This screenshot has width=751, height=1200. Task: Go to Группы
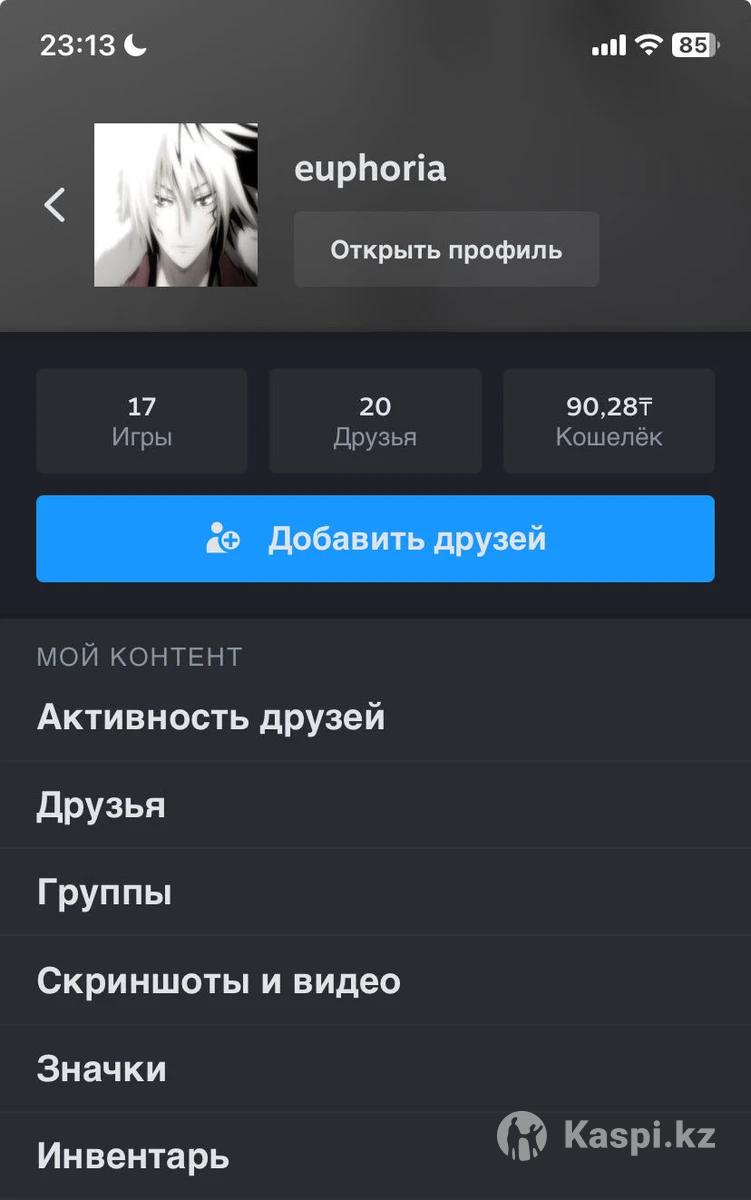pyautogui.click(x=104, y=892)
